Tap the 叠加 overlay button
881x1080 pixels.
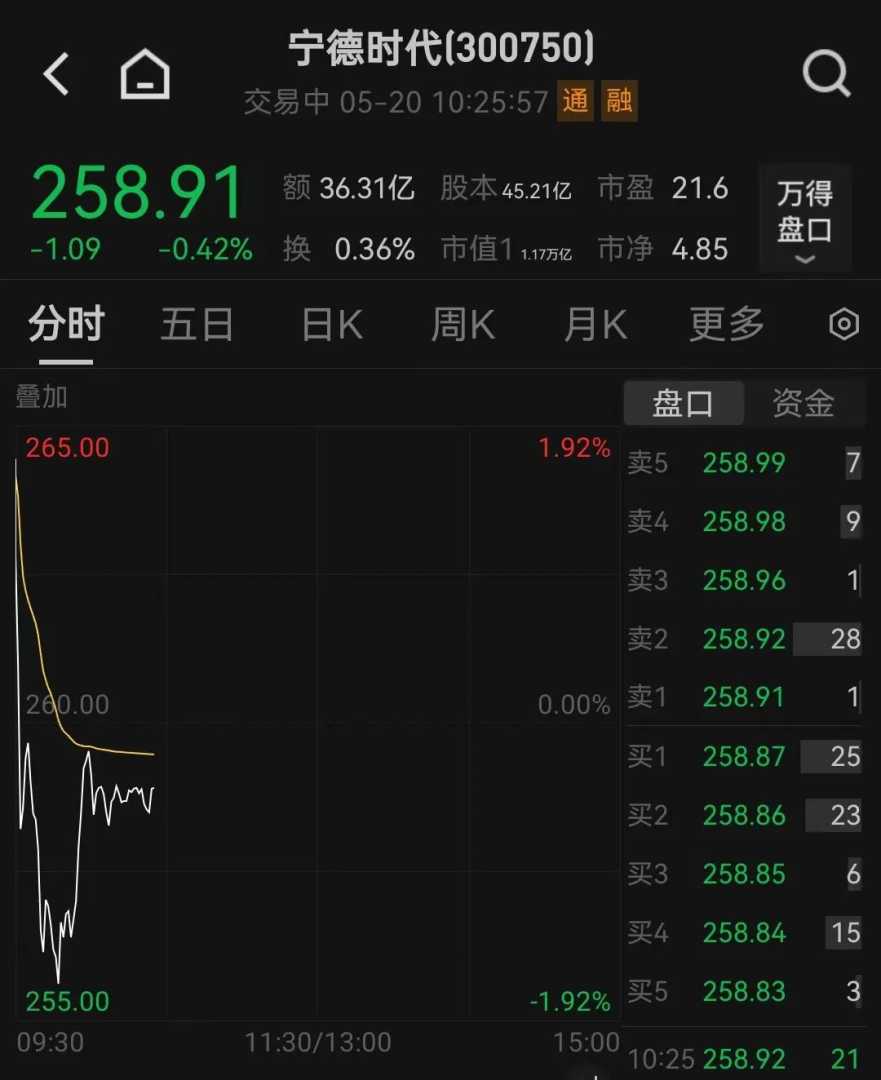pos(42,397)
